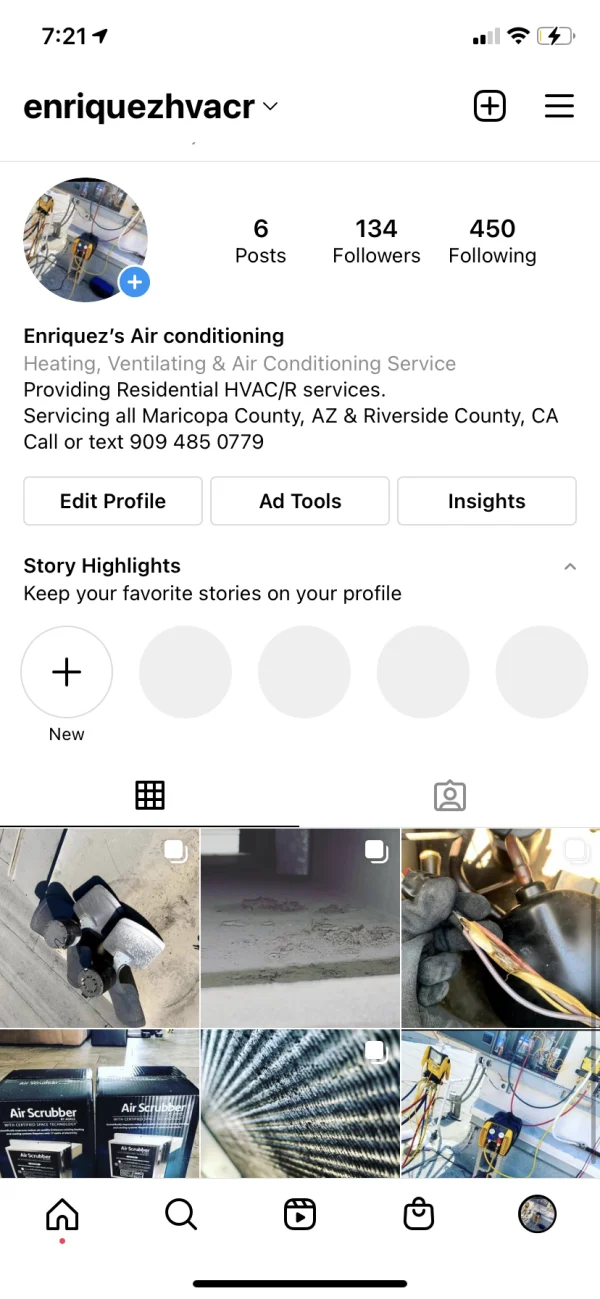Collapse the Story Highlights section
Image resolution: width=600 pixels, height=1299 pixels.
570,567
